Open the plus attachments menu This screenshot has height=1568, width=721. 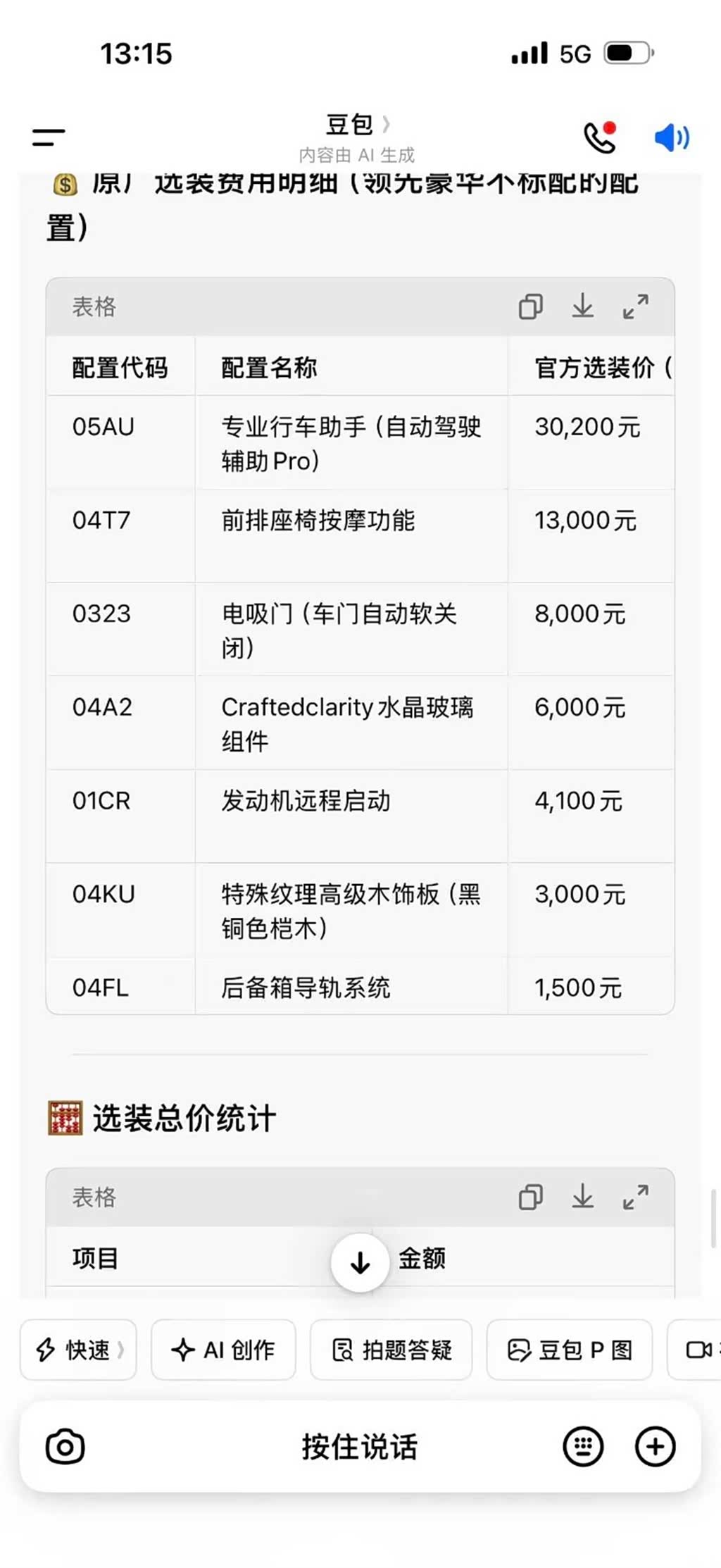656,1447
